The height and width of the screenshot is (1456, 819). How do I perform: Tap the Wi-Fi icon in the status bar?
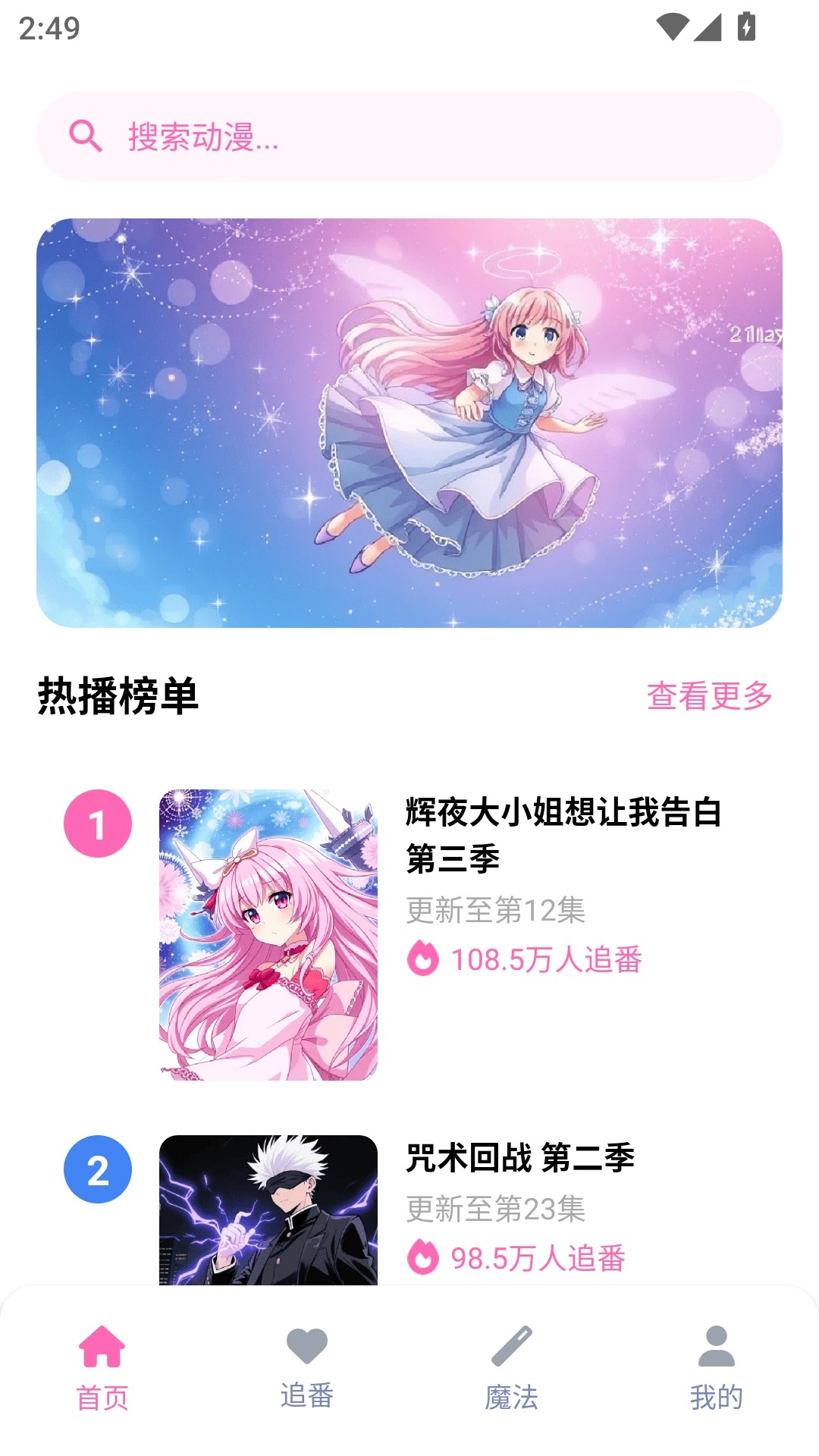(671, 27)
